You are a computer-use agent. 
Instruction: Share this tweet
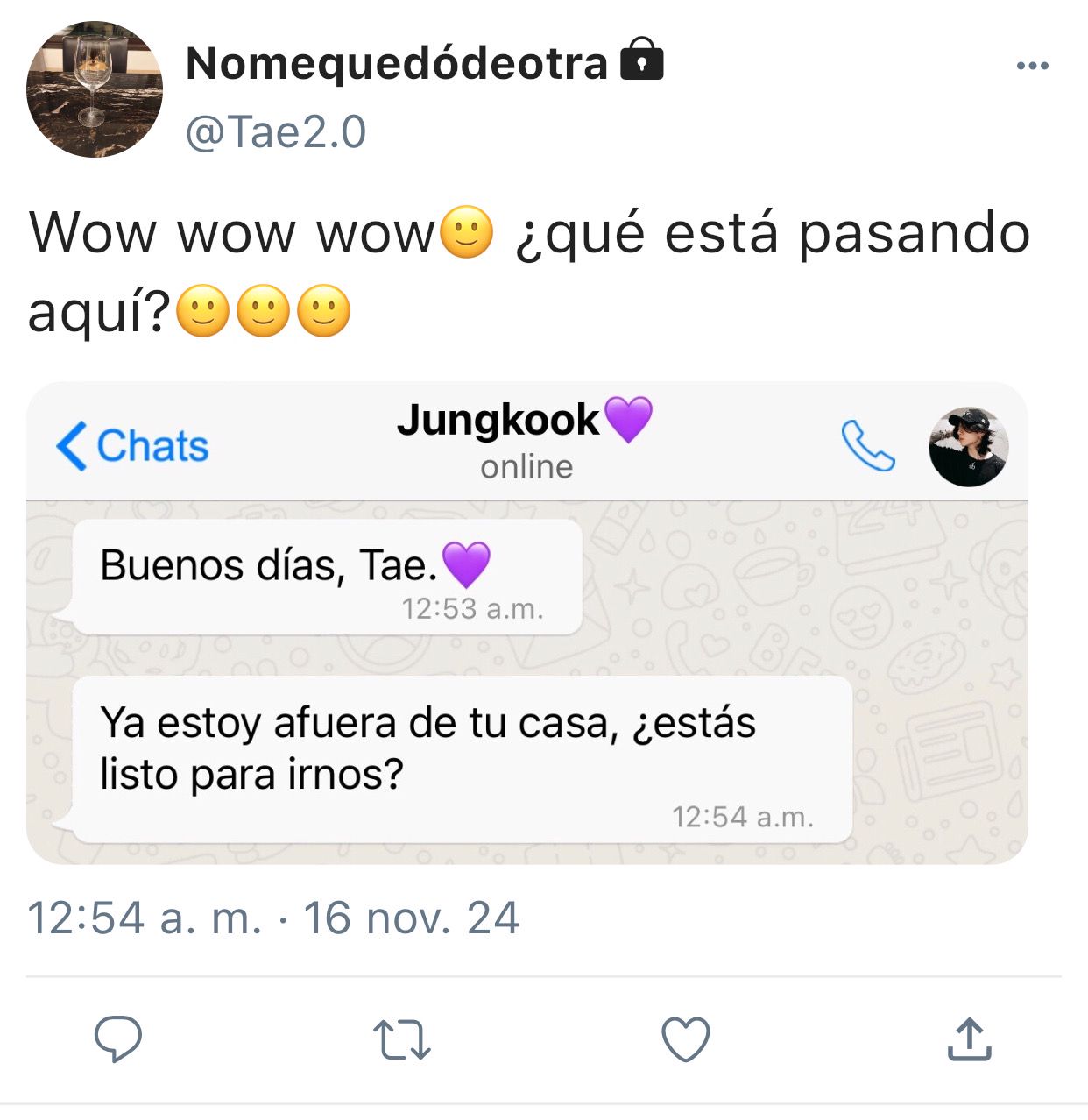(969, 1039)
